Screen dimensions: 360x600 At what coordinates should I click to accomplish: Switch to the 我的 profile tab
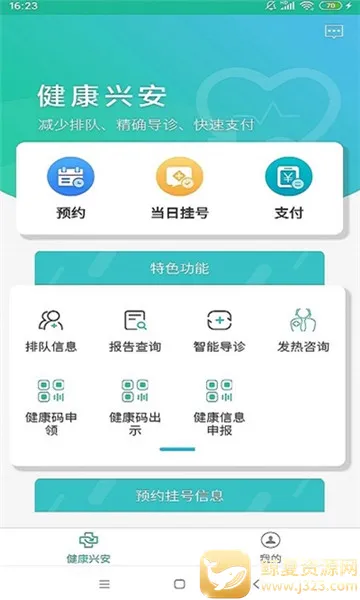[x=270, y=547]
